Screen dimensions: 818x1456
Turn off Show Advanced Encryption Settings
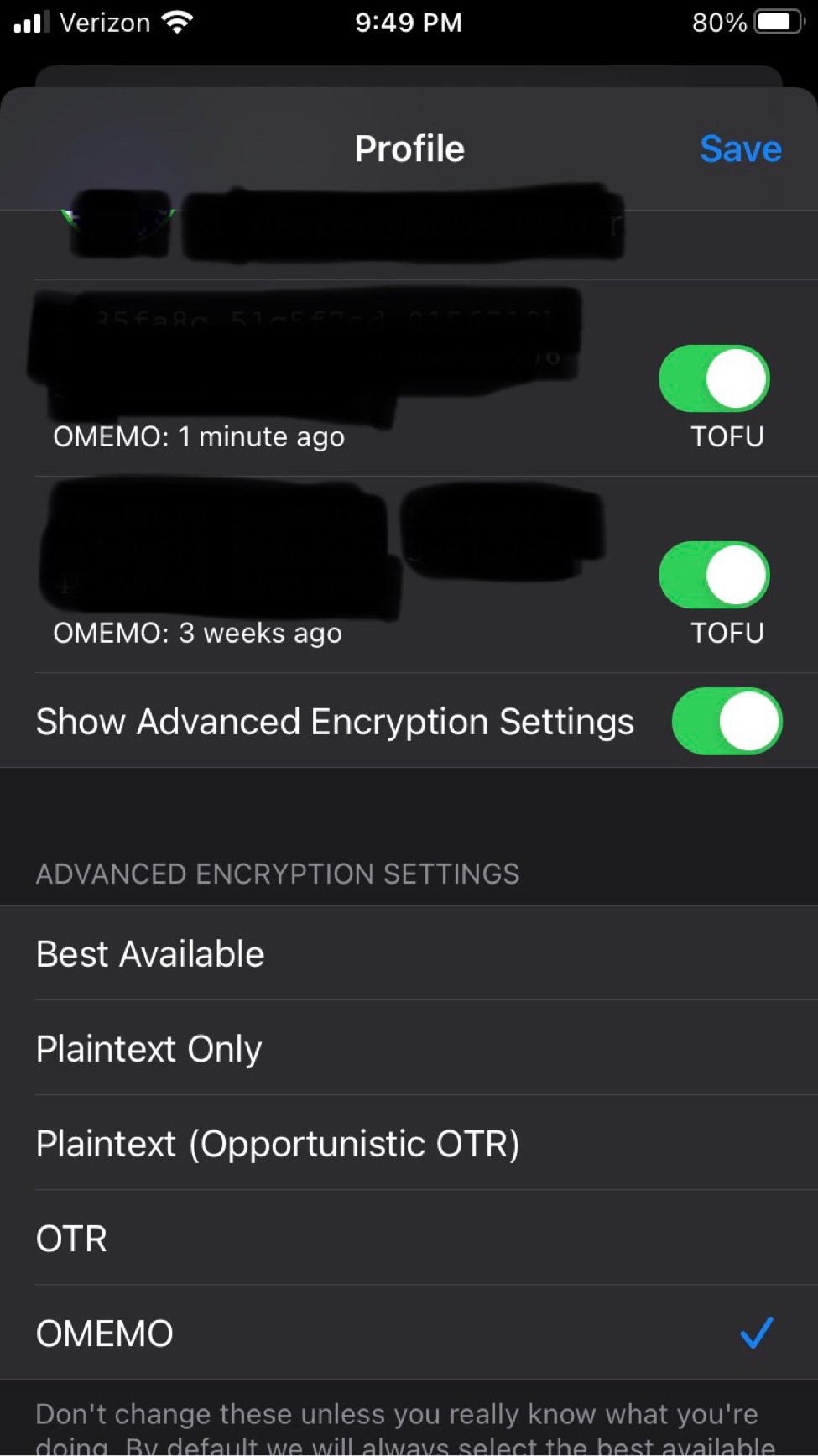pos(726,721)
